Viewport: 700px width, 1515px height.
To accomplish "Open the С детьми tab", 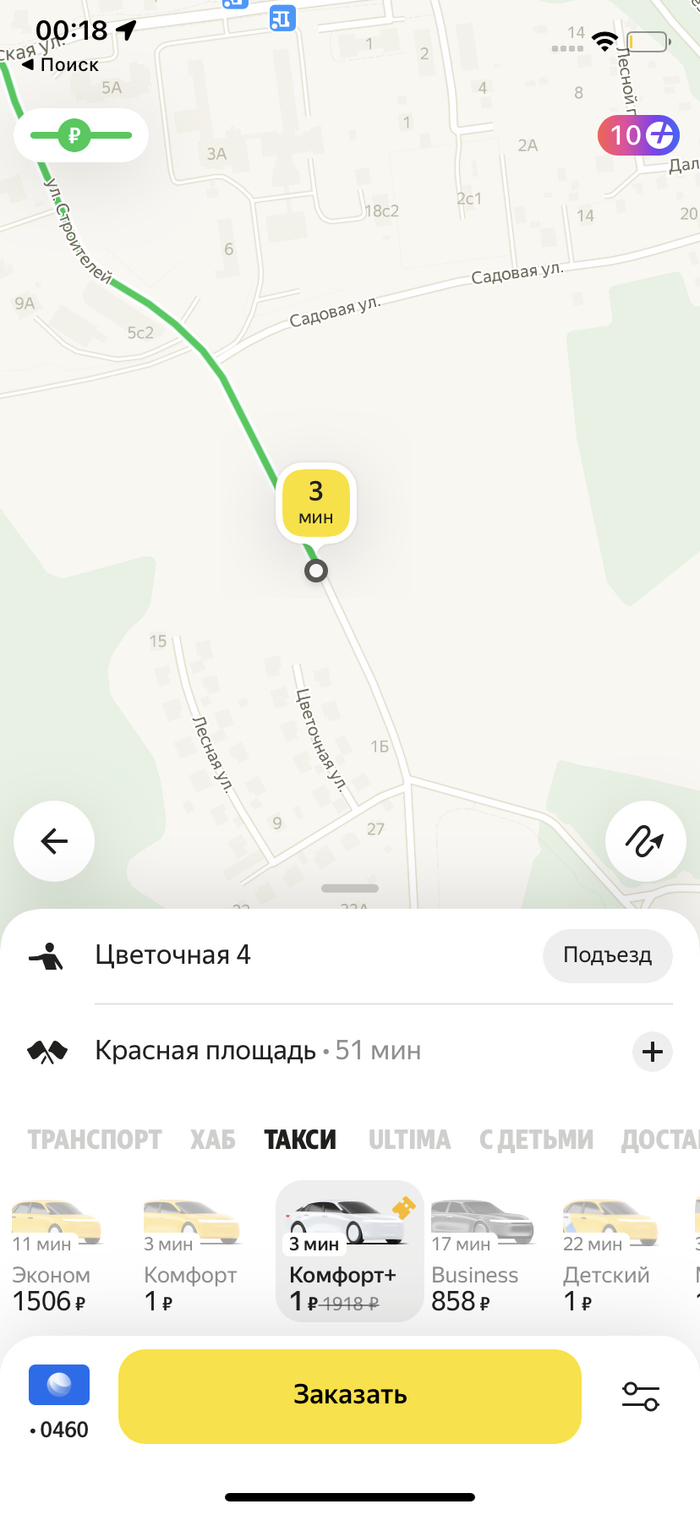I will point(535,1139).
